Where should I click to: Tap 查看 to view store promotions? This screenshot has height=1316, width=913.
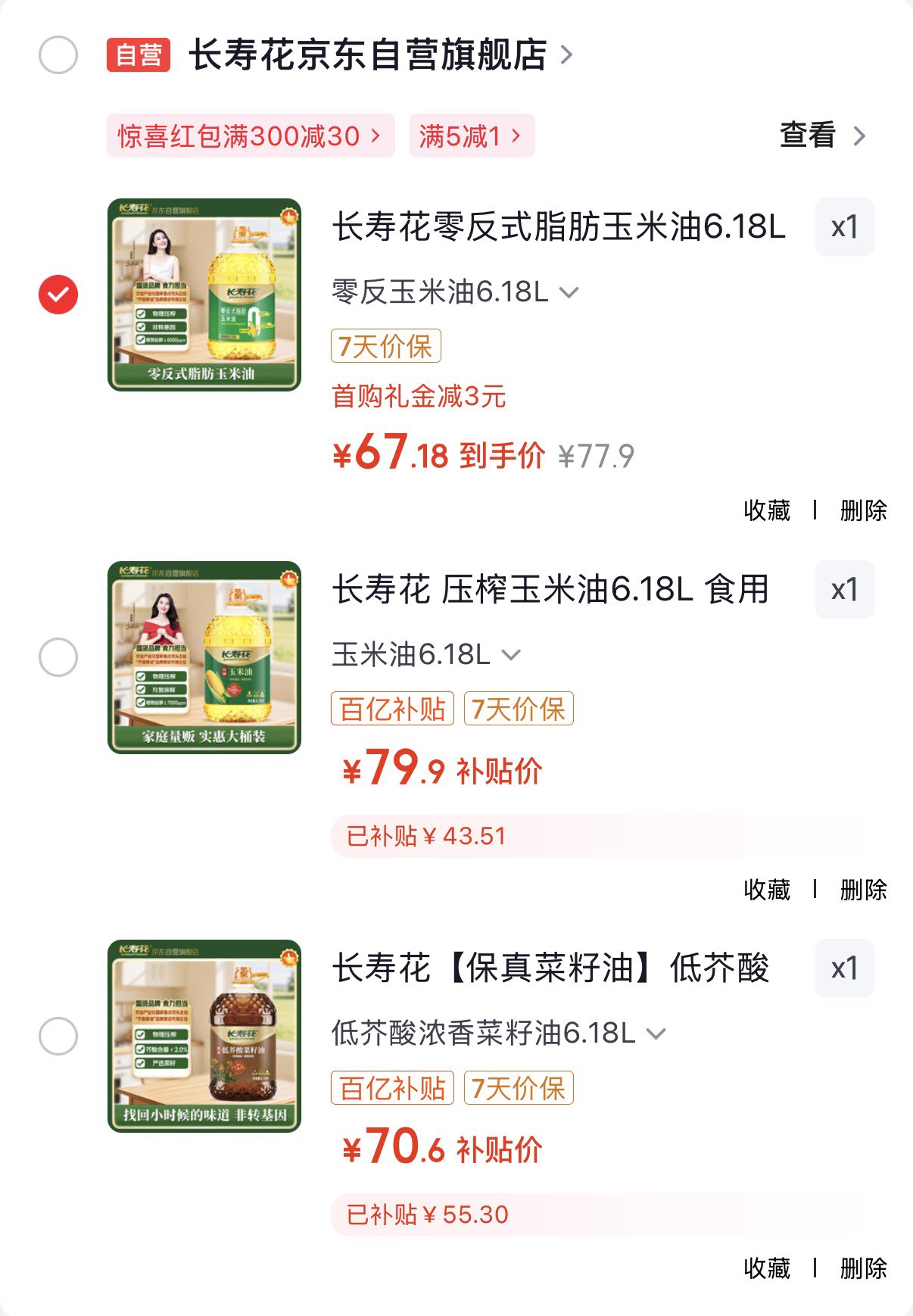pos(821,136)
